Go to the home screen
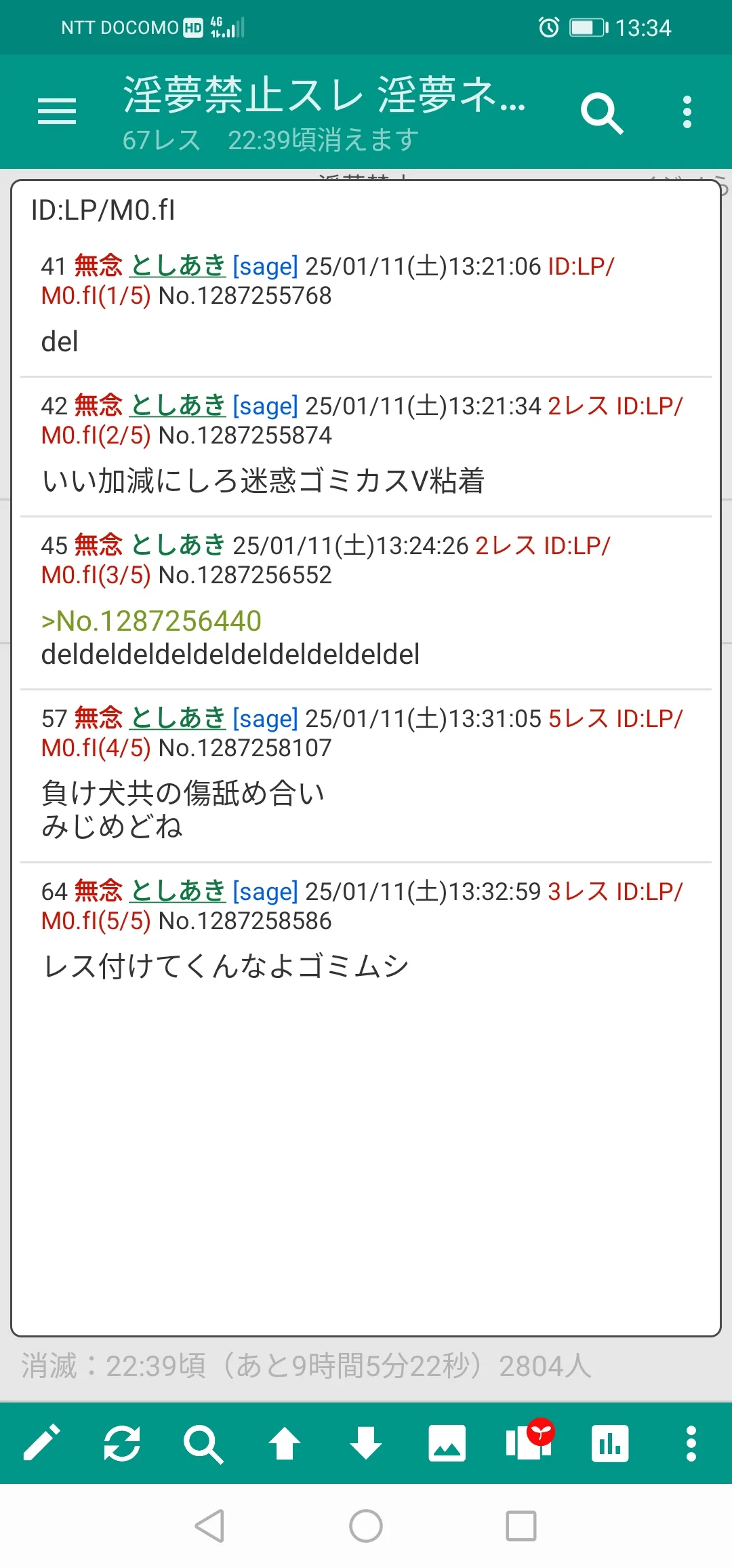The width and height of the screenshot is (732, 1568). (x=366, y=1526)
